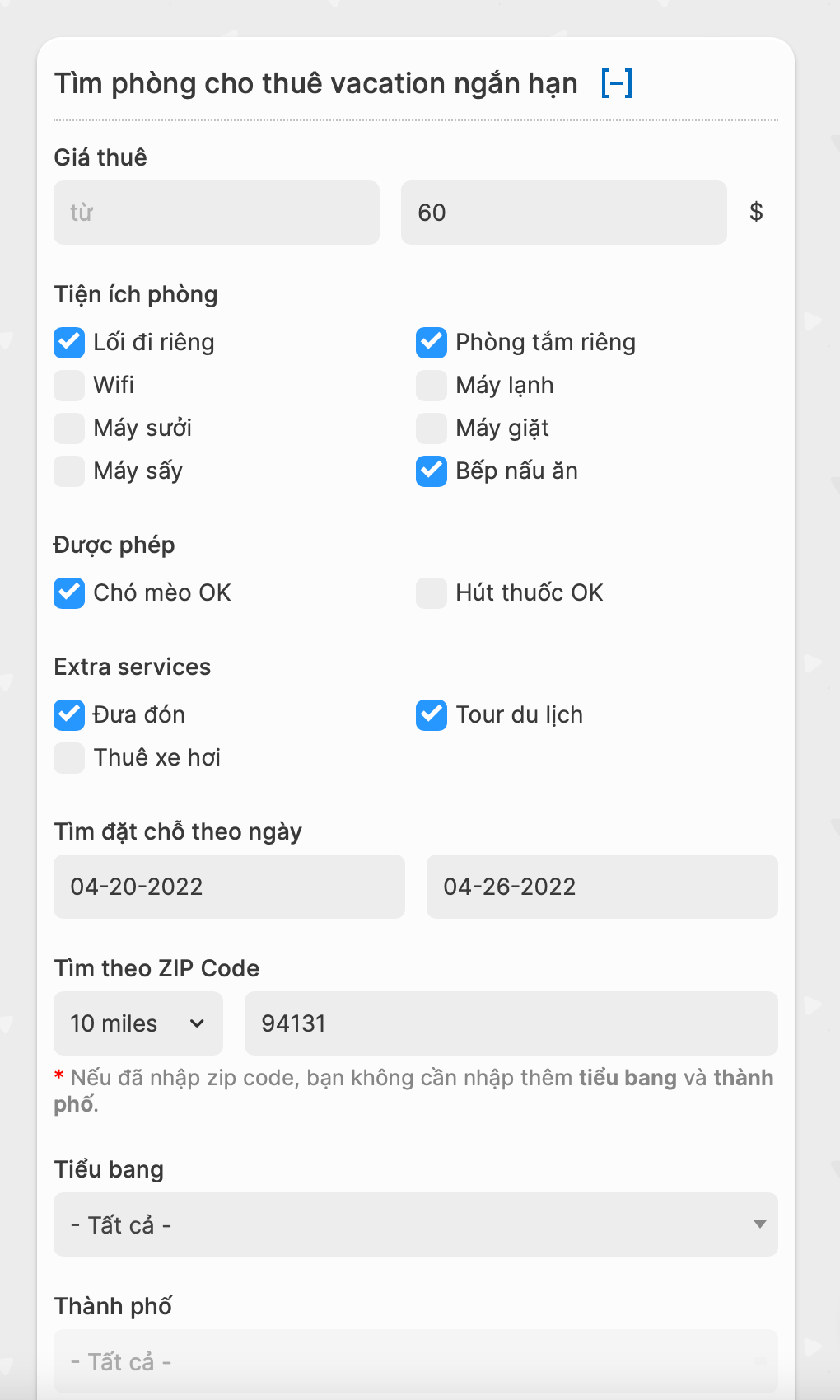Open the 10 miles radius dropdown

click(138, 1023)
